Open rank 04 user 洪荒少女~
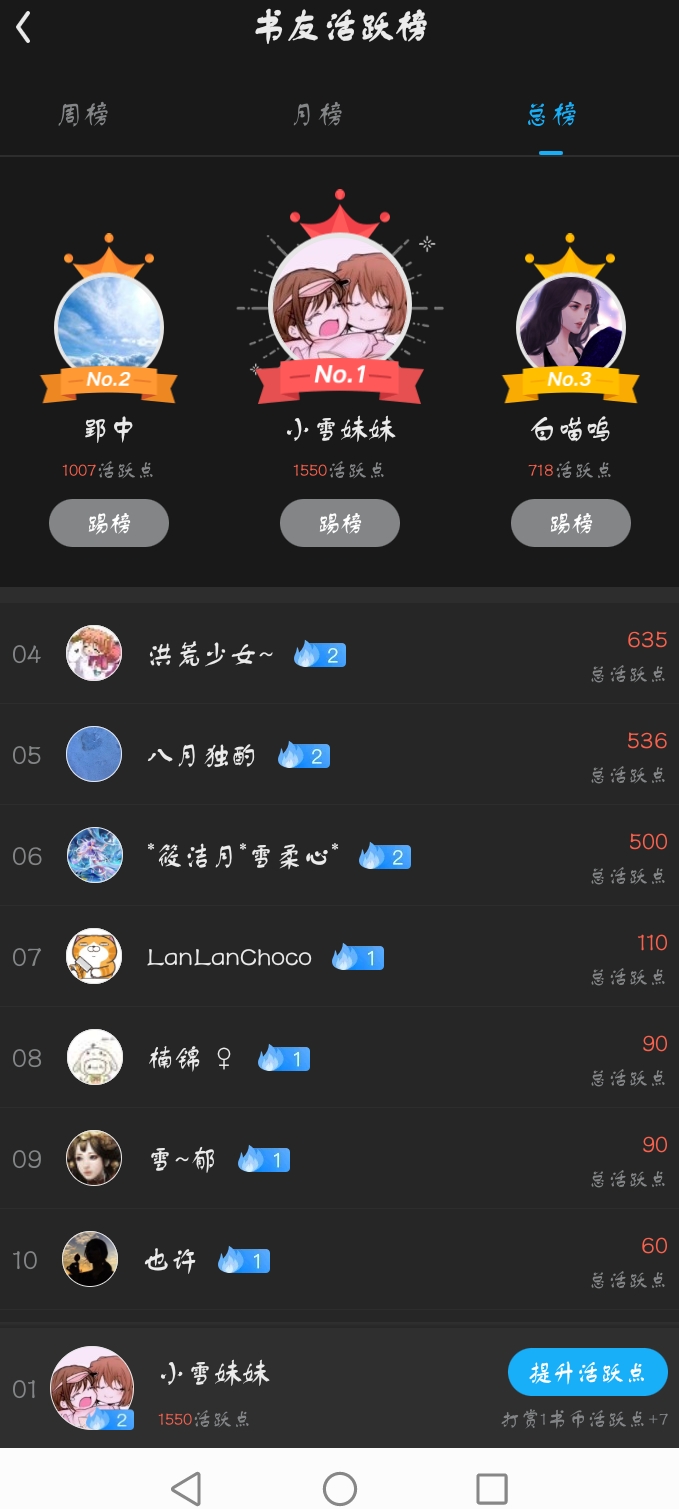 210,655
